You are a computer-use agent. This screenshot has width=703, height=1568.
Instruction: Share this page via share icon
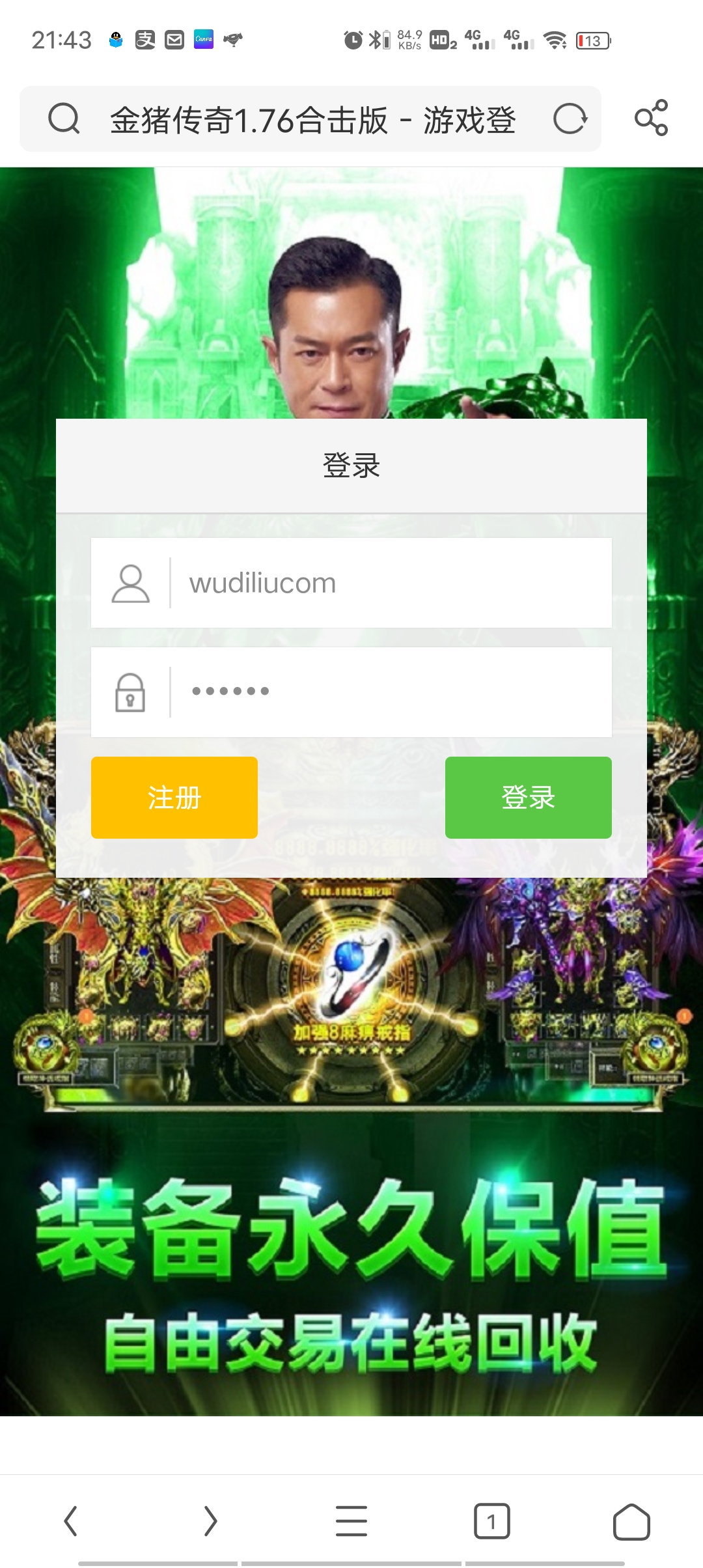[651, 118]
